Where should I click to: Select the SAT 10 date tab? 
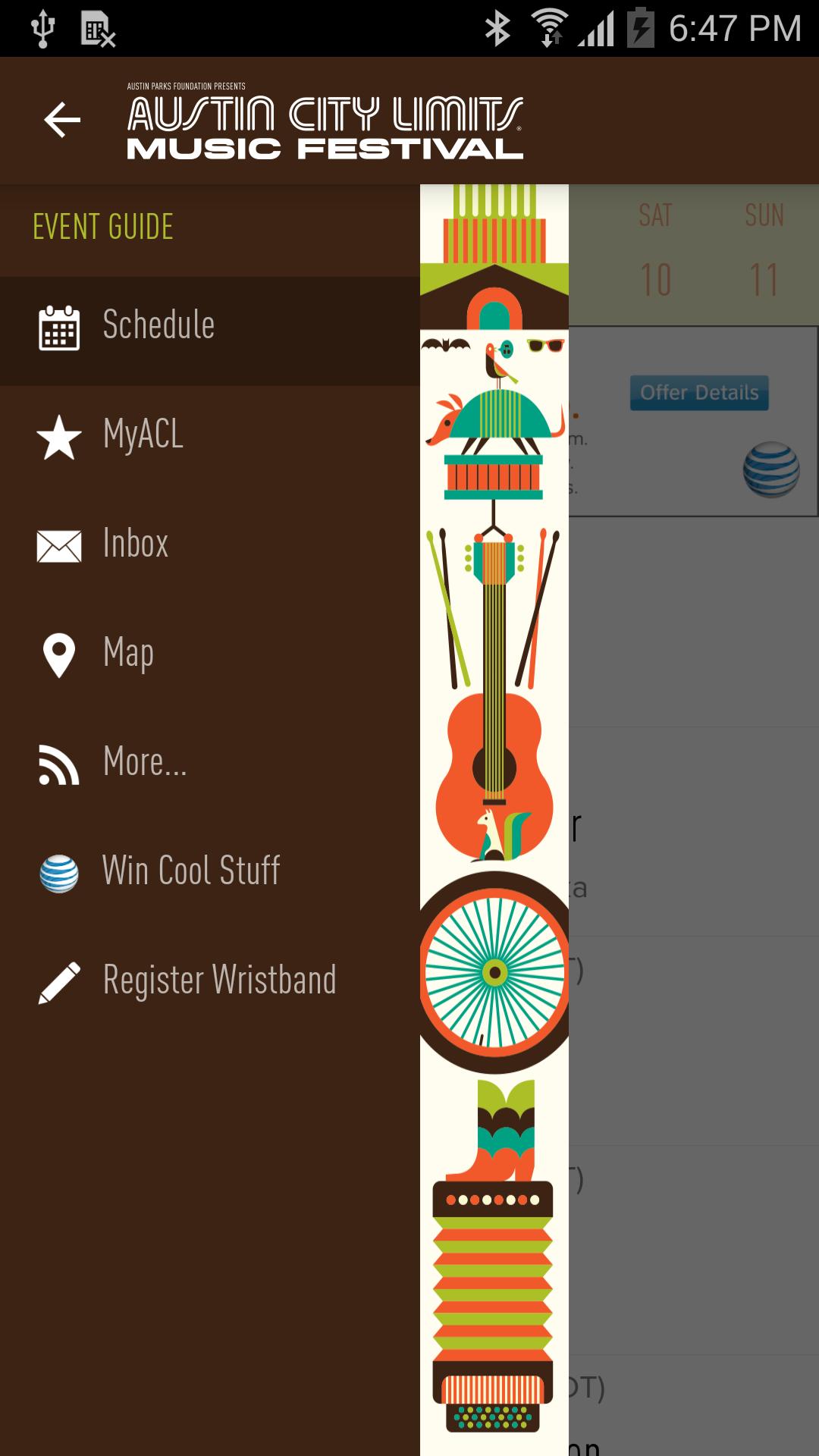click(655, 250)
